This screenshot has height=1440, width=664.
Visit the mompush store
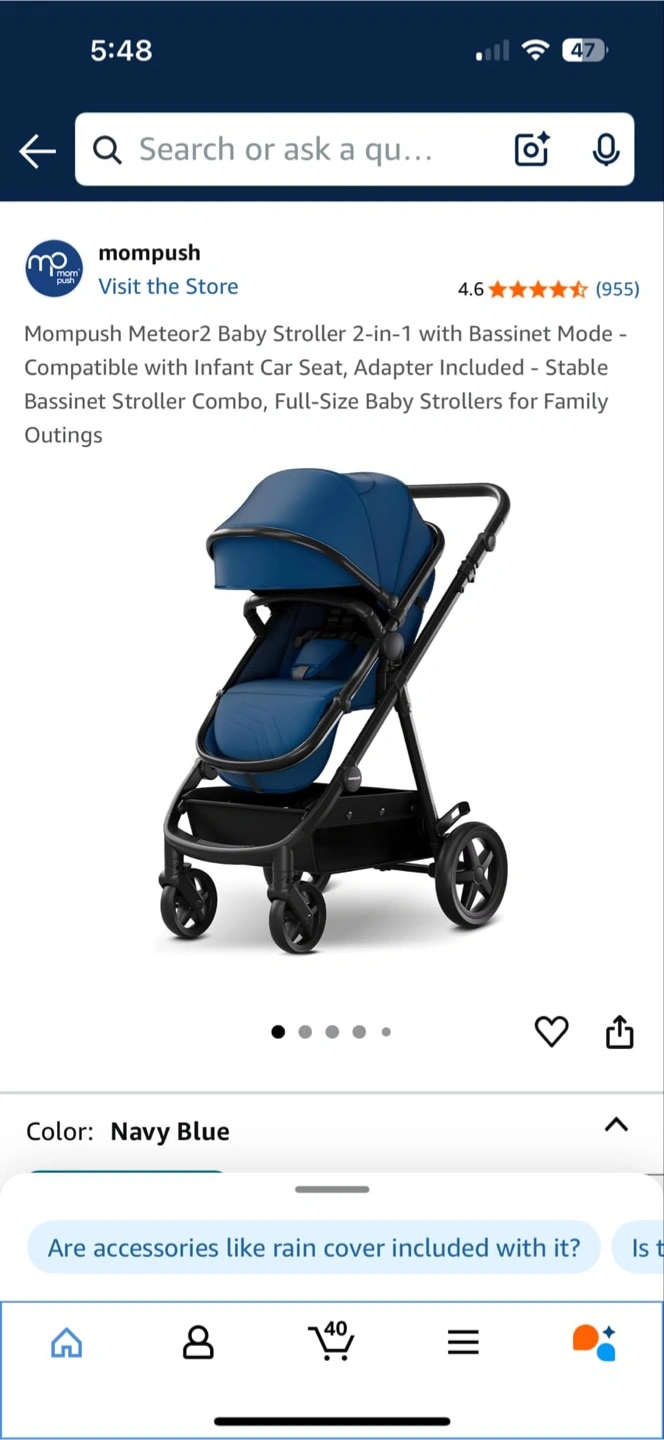(168, 286)
